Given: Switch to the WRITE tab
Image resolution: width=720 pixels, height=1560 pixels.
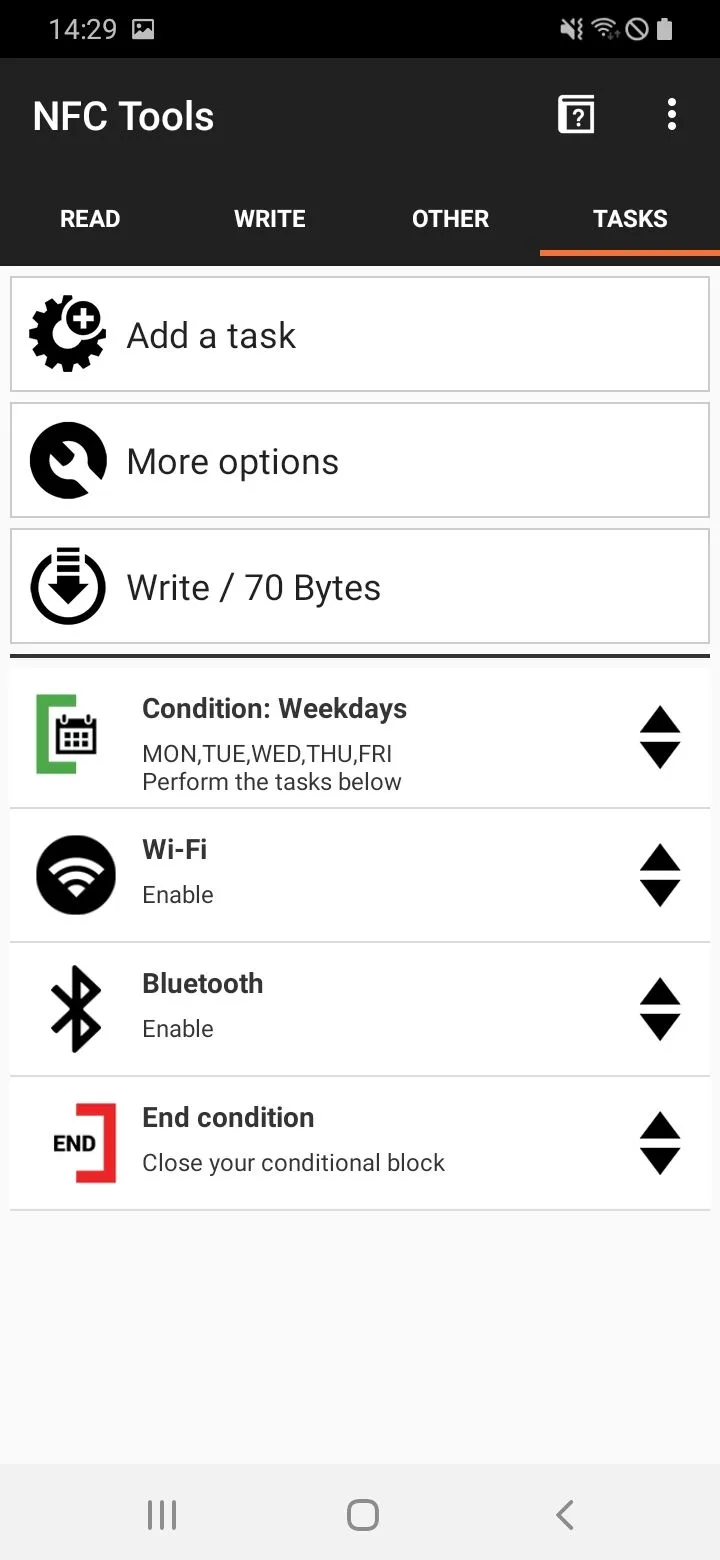Looking at the screenshot, I should point(270,219).
